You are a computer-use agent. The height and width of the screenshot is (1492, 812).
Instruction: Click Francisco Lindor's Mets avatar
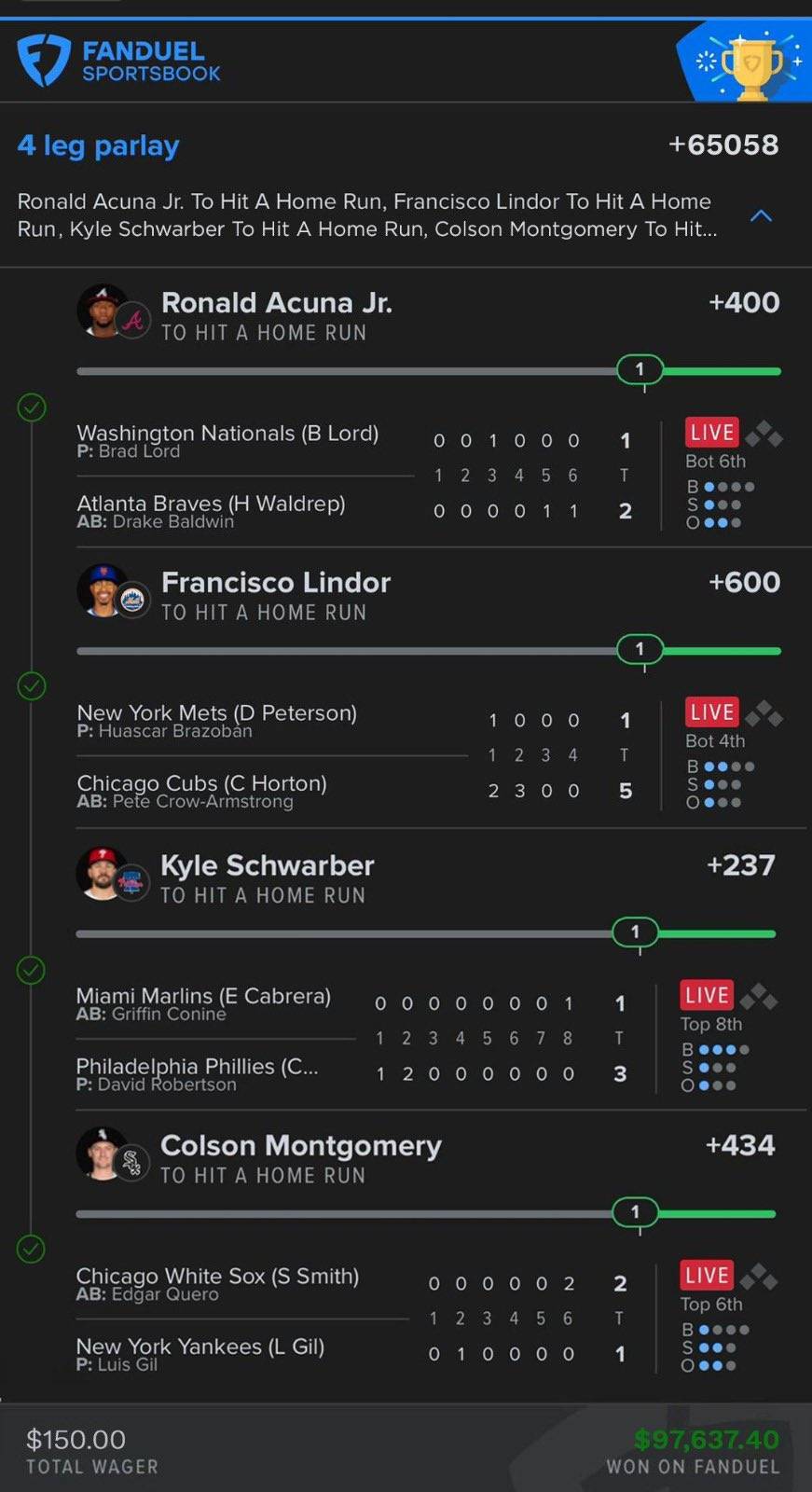click(x=113, y=590)
